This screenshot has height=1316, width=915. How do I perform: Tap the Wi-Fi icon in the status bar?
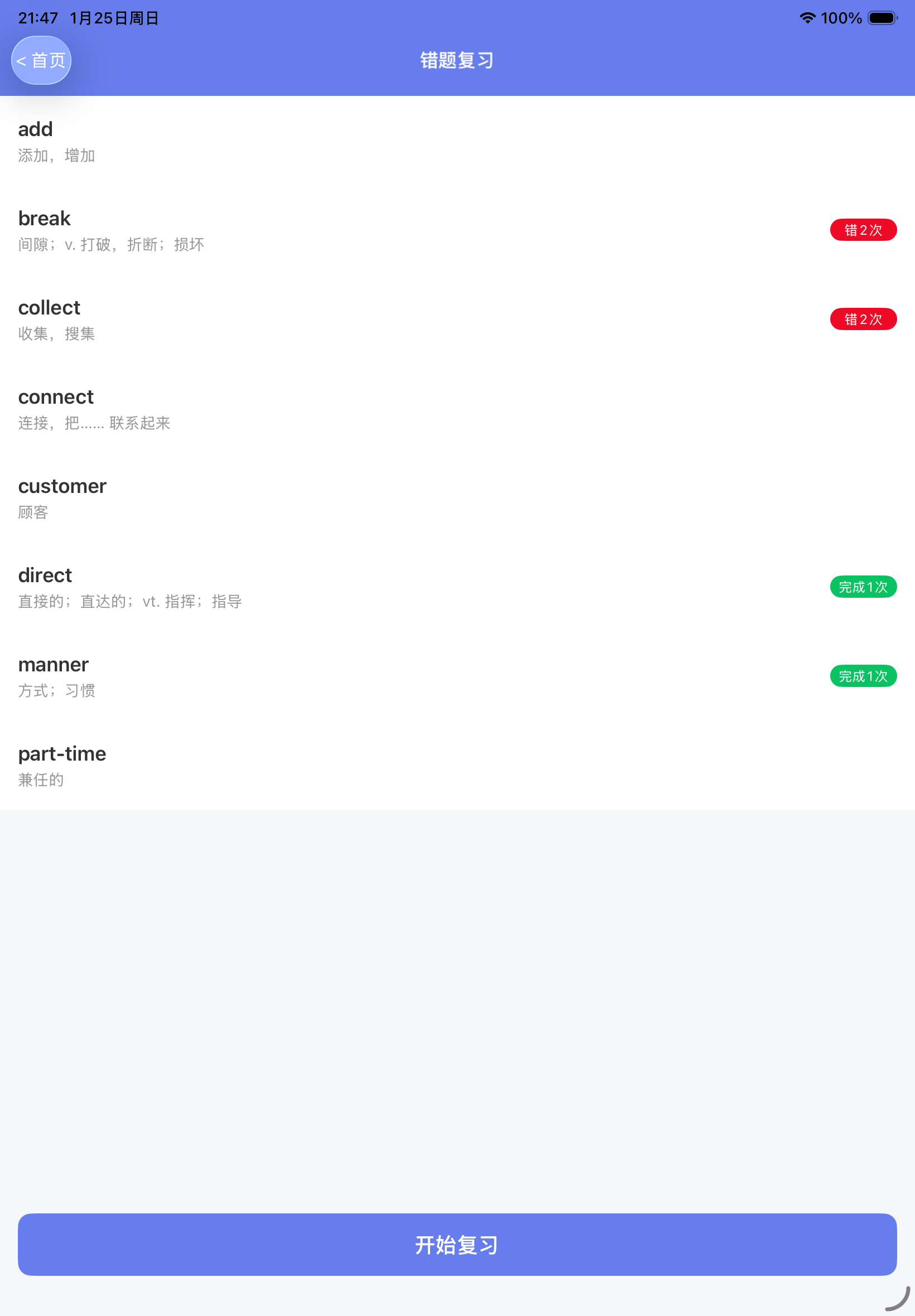pyautogui.click(x=808, y=17)
